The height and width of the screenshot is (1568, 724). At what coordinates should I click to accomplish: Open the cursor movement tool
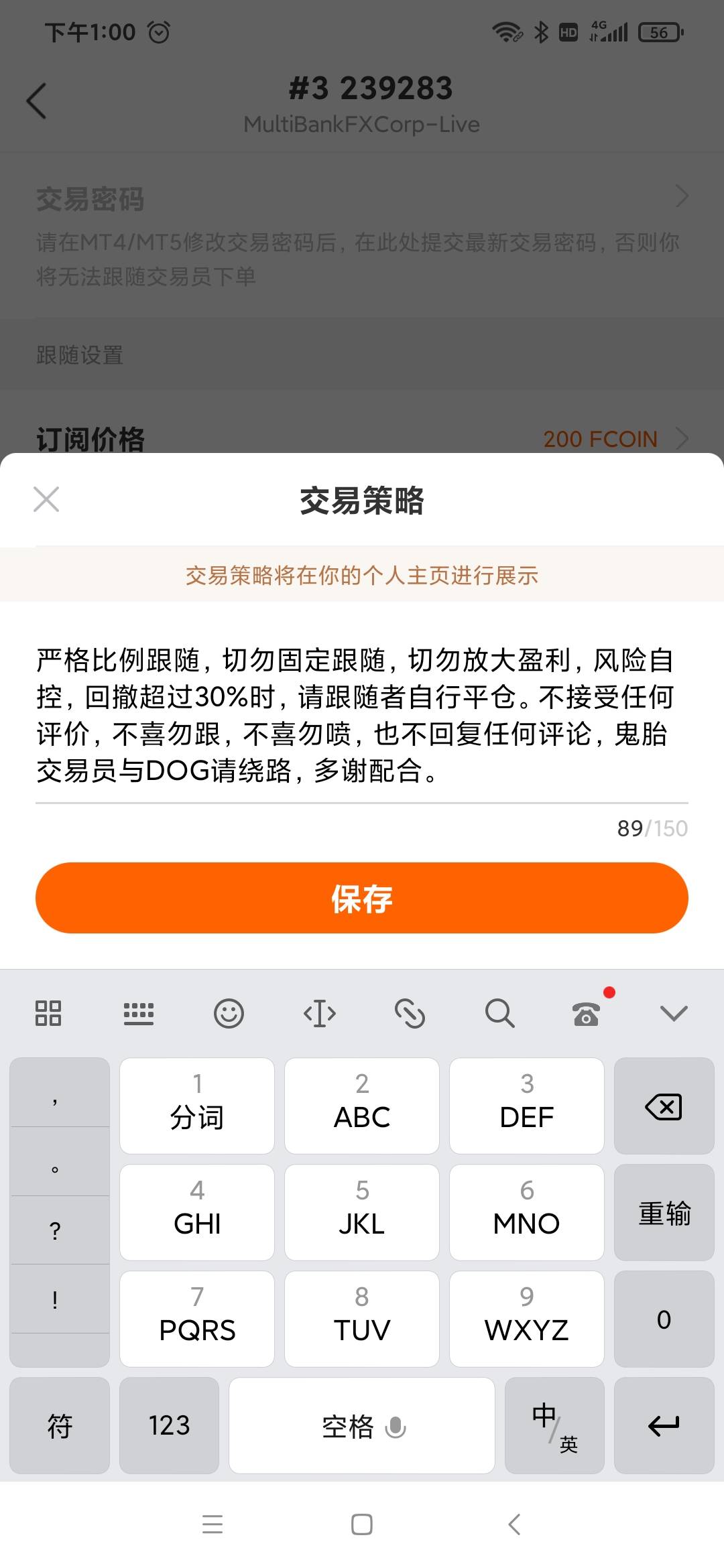click(320, 1013)
